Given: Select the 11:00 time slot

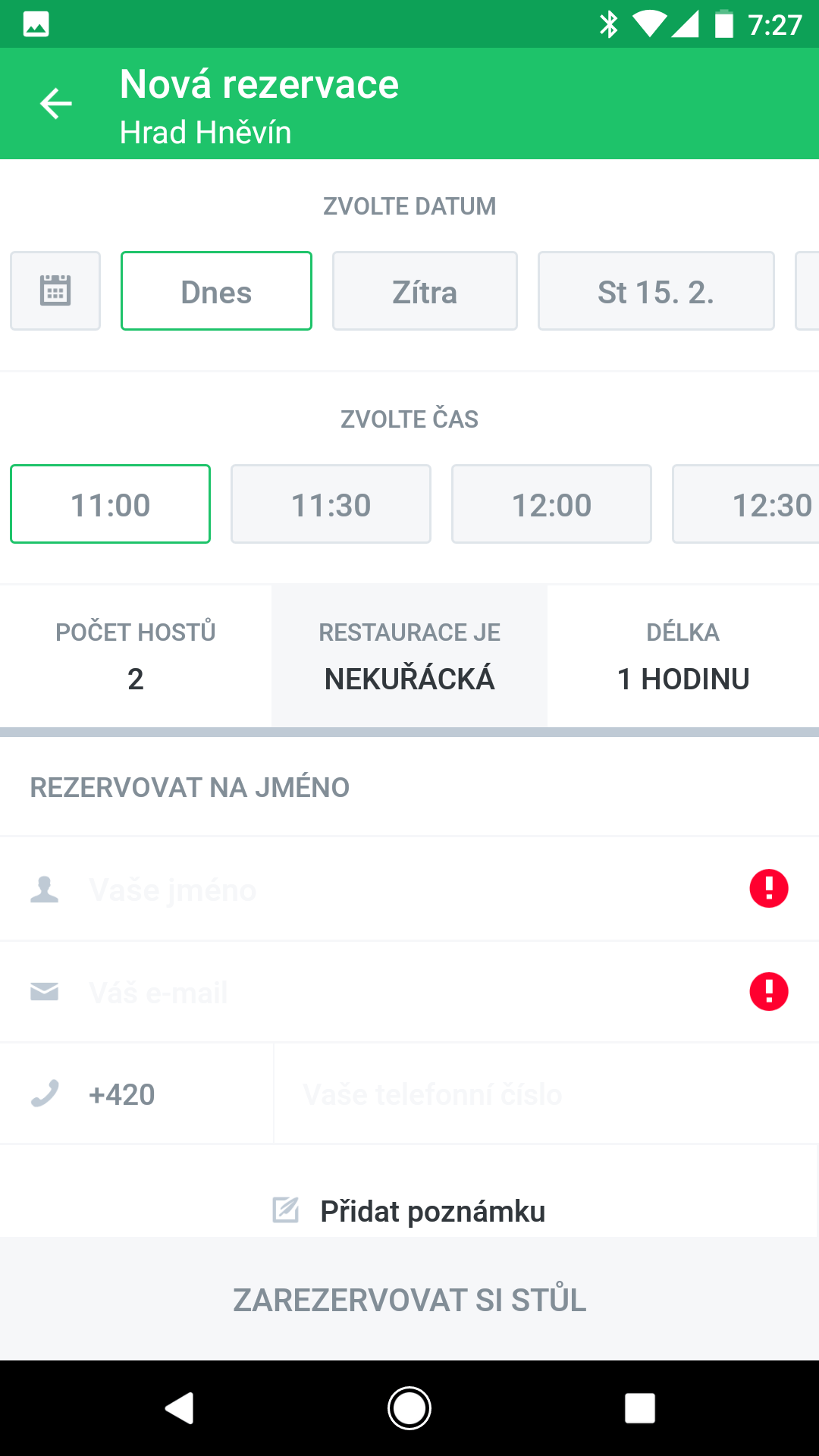Looking at the screenshot, I should click(x=110, y=504).
